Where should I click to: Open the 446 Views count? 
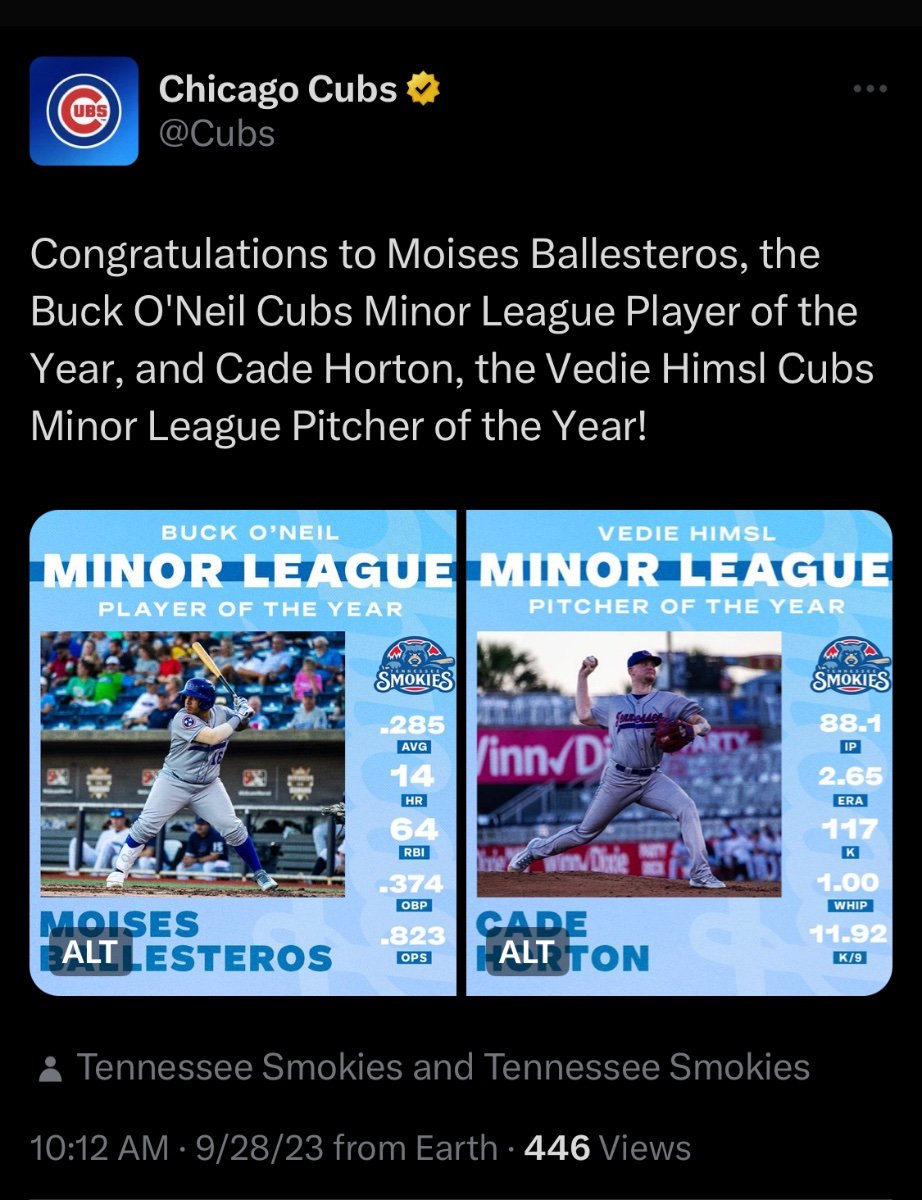pyautogui.click(x=607, y=1147)
